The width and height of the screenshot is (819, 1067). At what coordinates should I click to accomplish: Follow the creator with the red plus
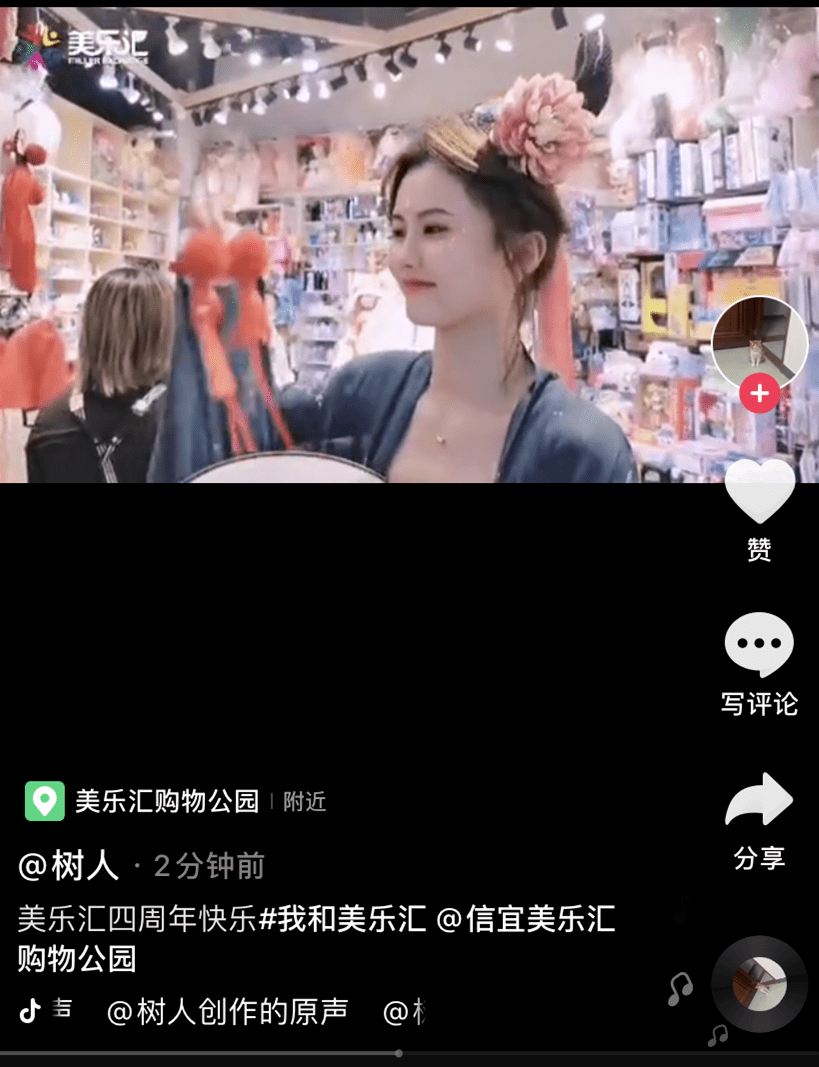coord(759,393)
